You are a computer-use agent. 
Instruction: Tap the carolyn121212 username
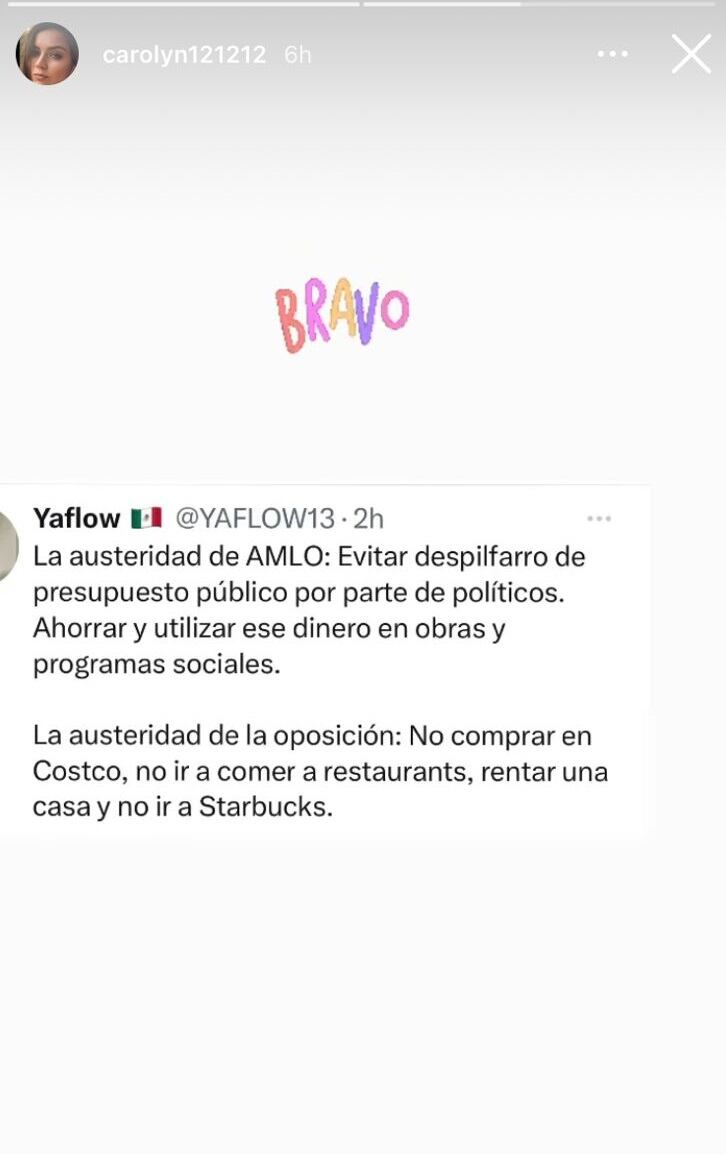pos(184,55)
